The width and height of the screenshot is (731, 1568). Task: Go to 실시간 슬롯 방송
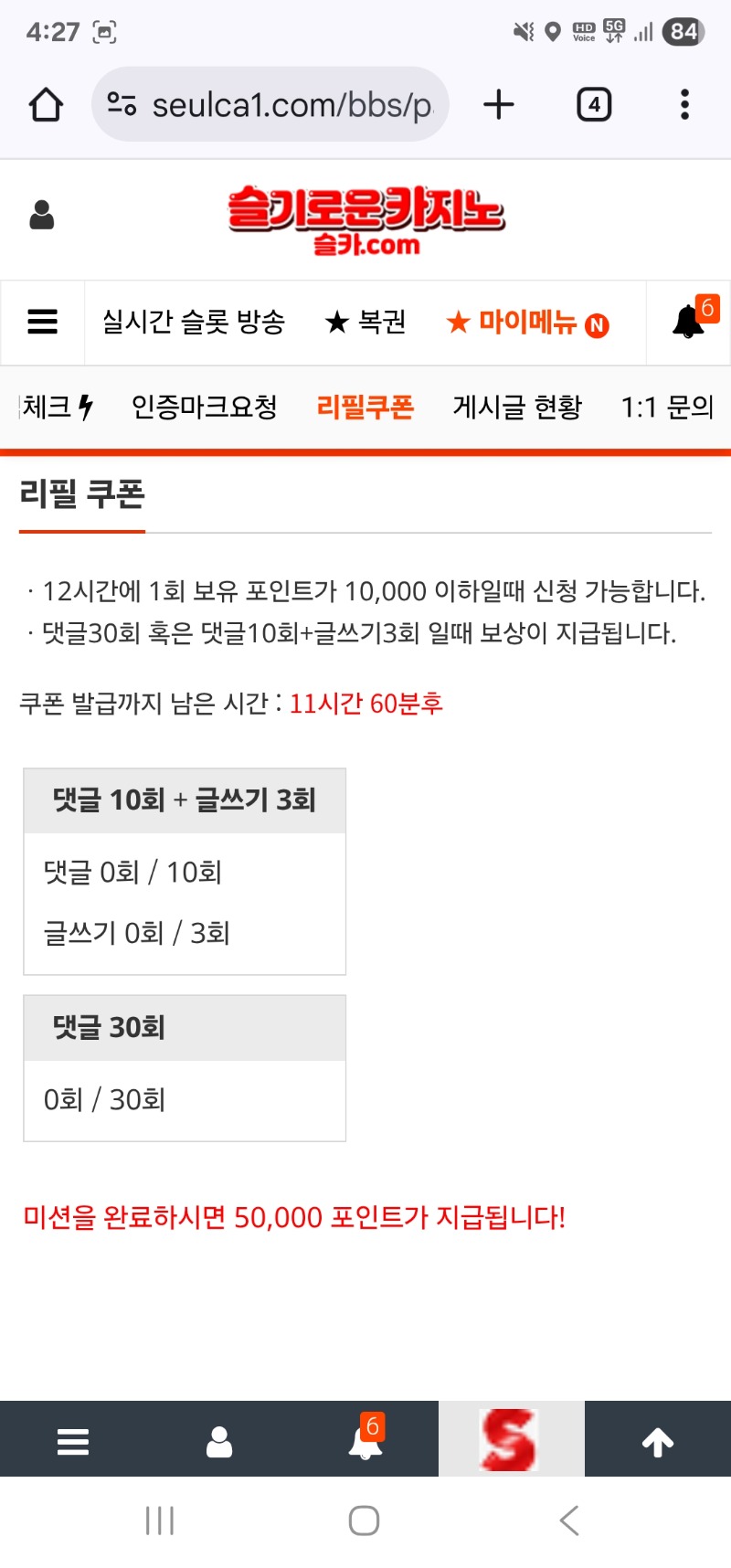click(194, 322)
